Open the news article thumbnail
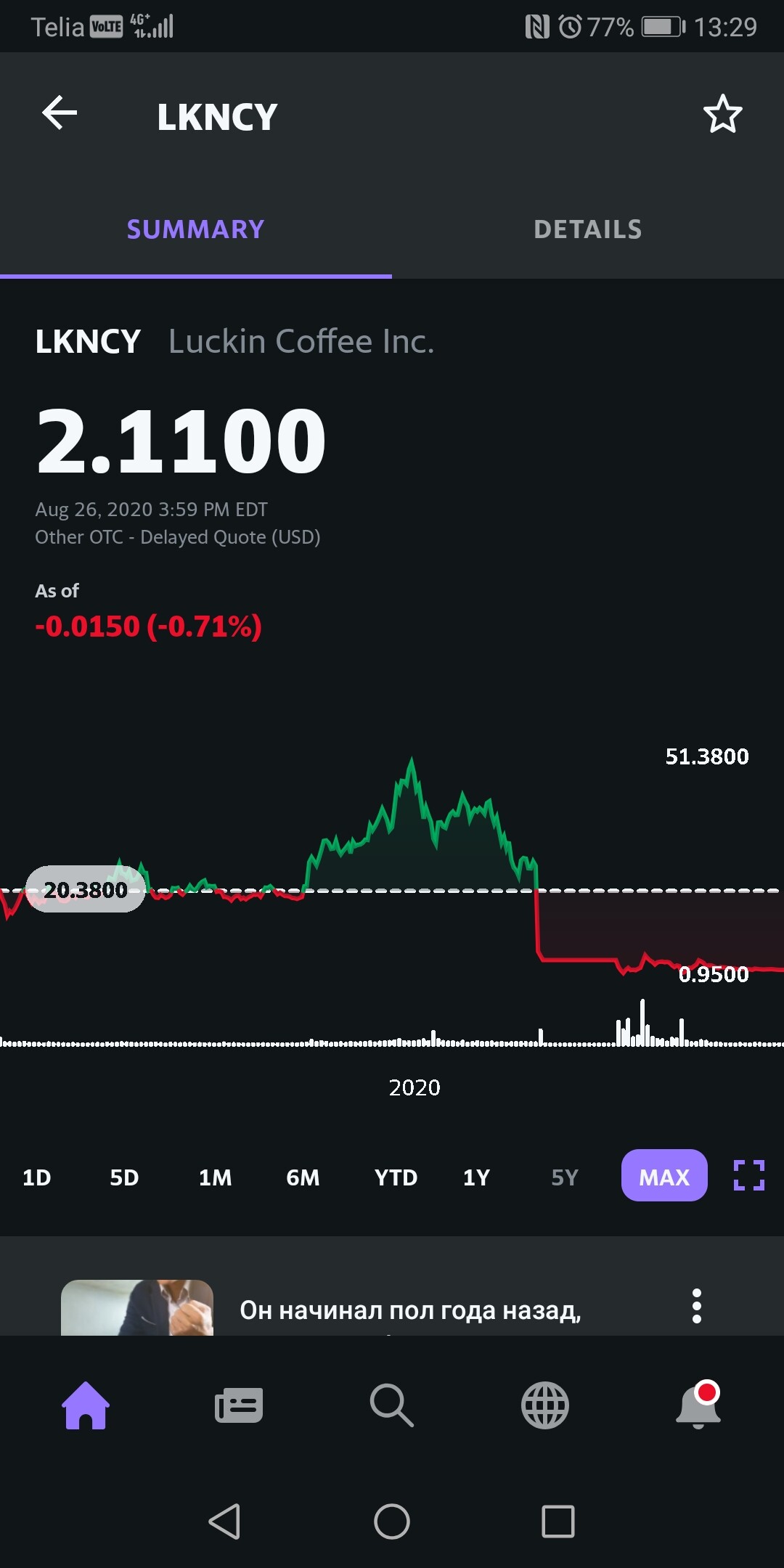Viewport: 784px width, 1568px height. (137, 1308)
